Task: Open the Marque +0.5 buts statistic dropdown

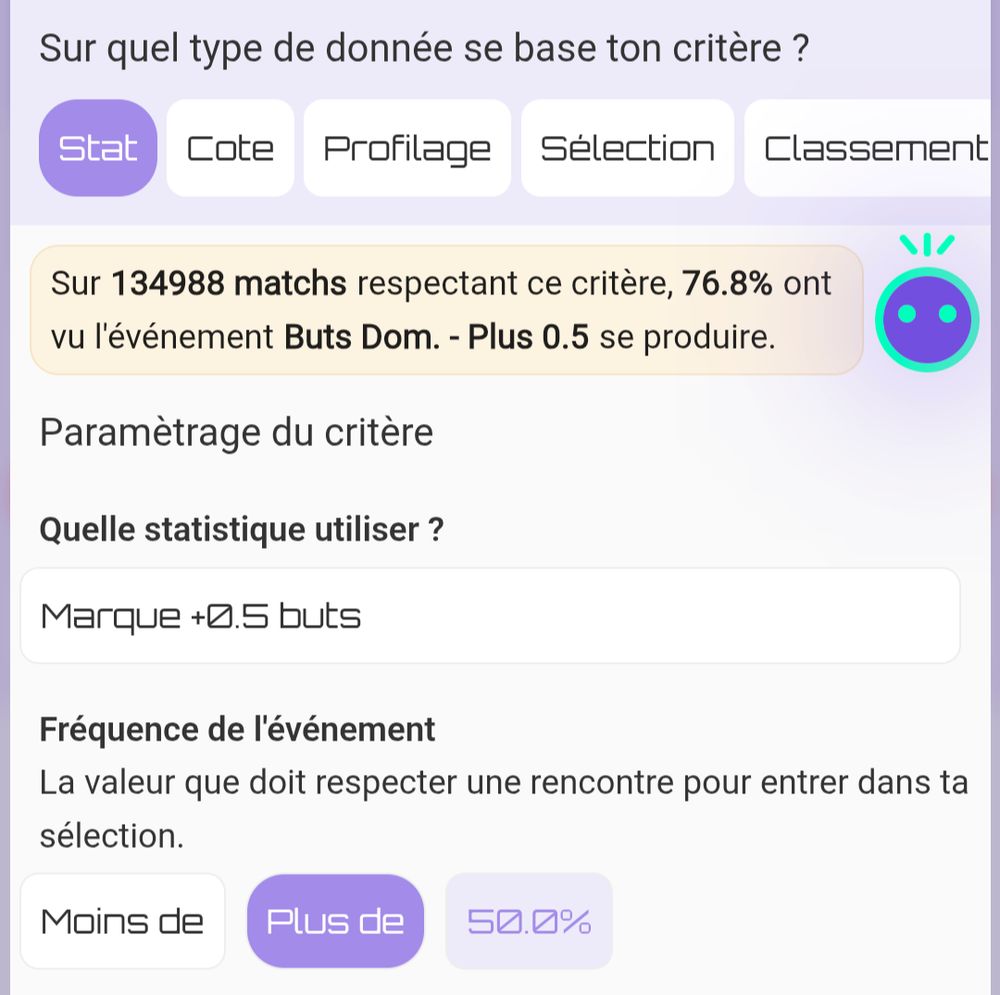Action: click(490, 616)
